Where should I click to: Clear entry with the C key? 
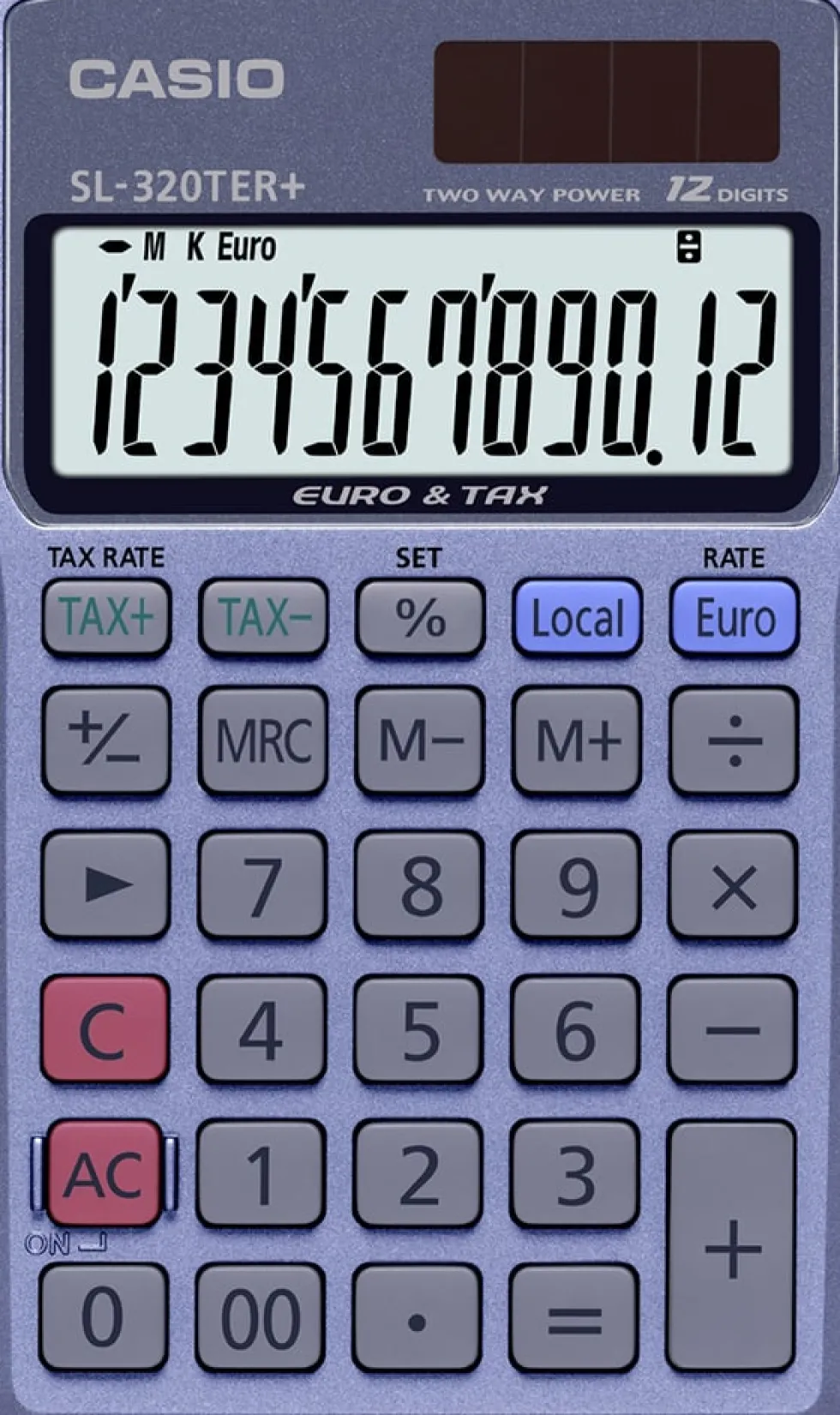point(105,1029)
